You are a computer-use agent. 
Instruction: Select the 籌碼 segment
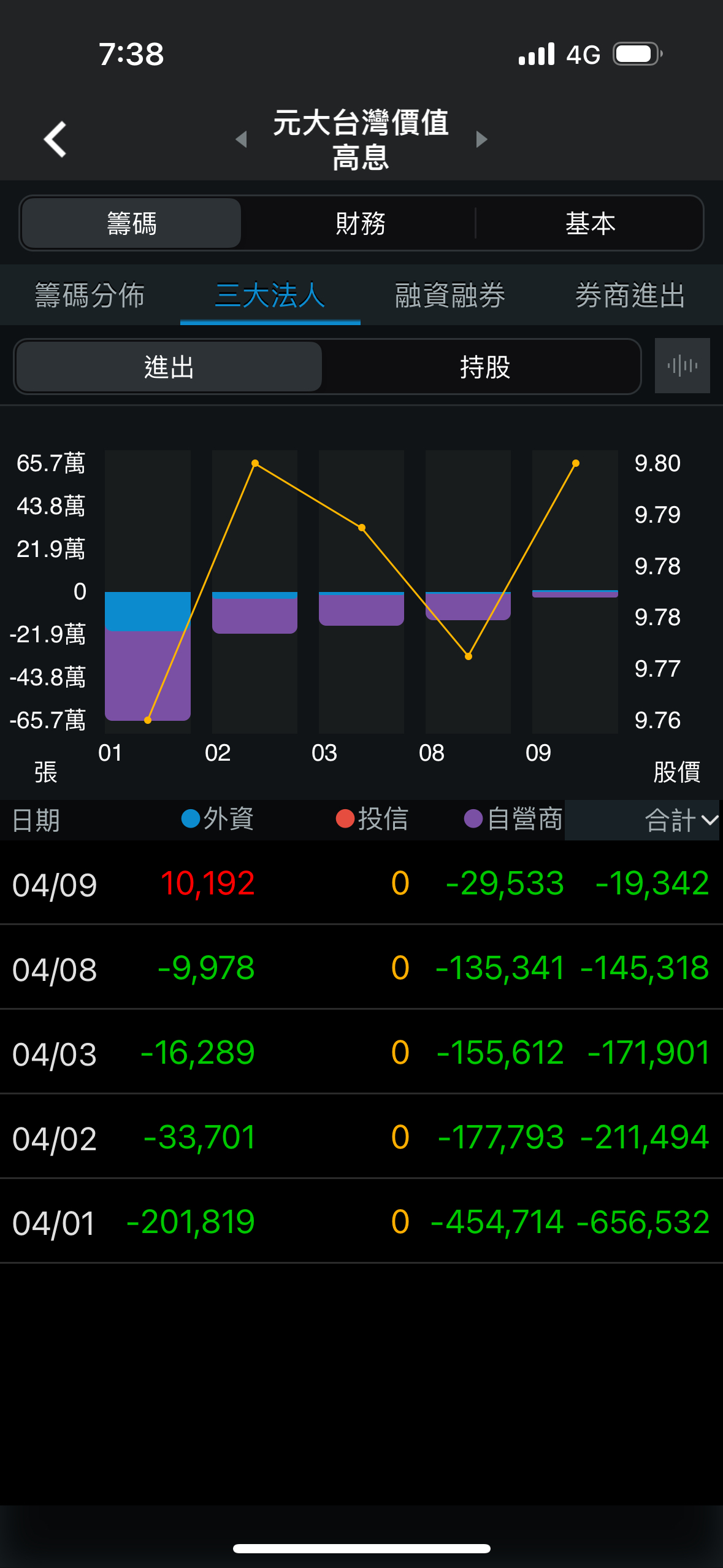pyautogui.click(x=132, y=223)
